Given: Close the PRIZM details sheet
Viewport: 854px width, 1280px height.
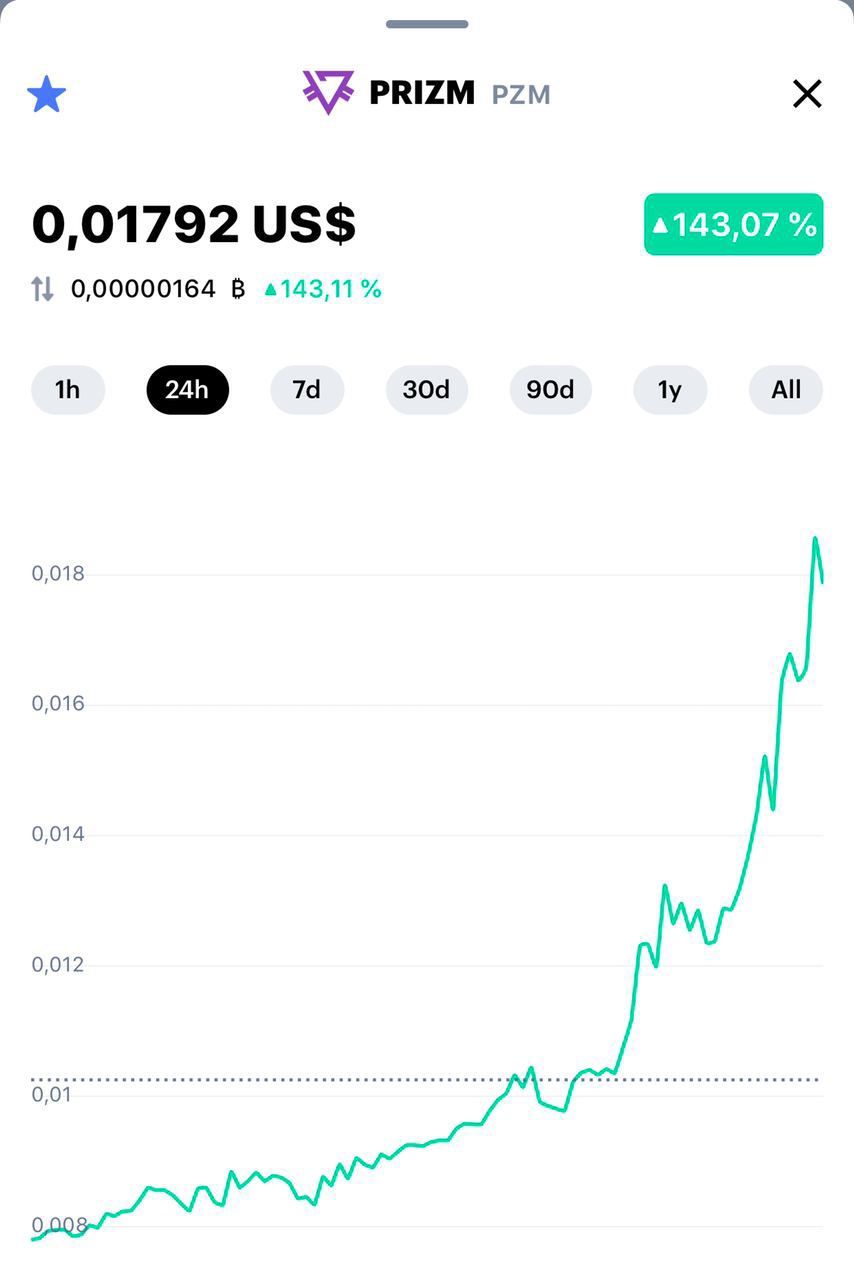Looking at the screenshot, I should click(807, 94).
